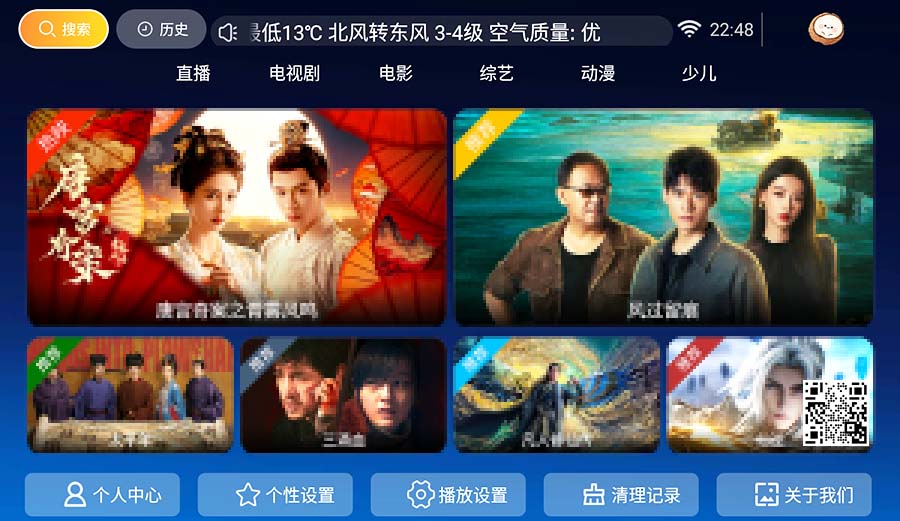The width and height of the screenshot is (900, 521).
Task: Open the 凡人修仙传 animation card
Action: 557,395
